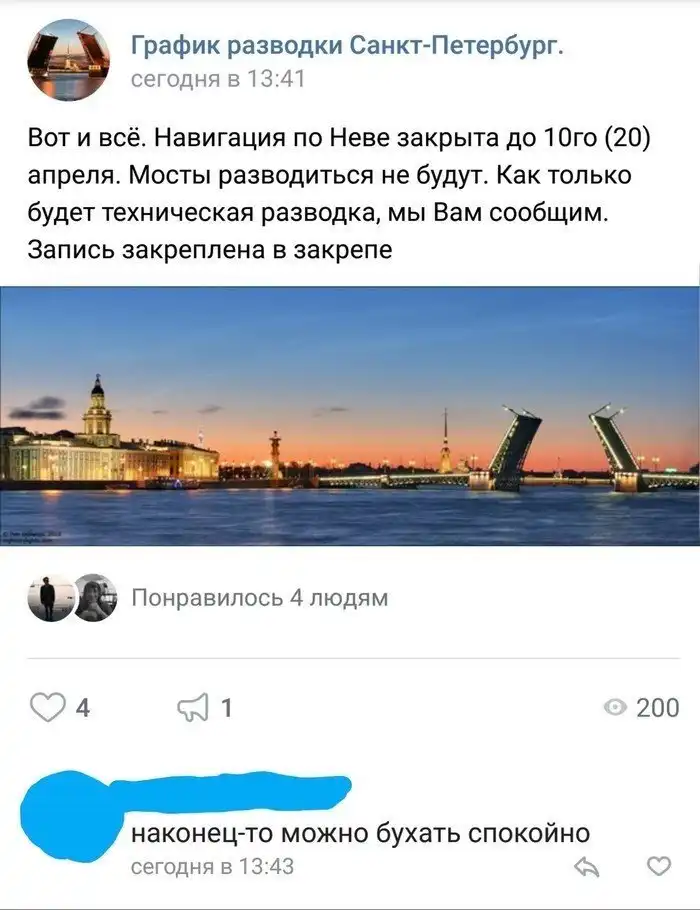Like the post with the heart icon

[47, 708]
